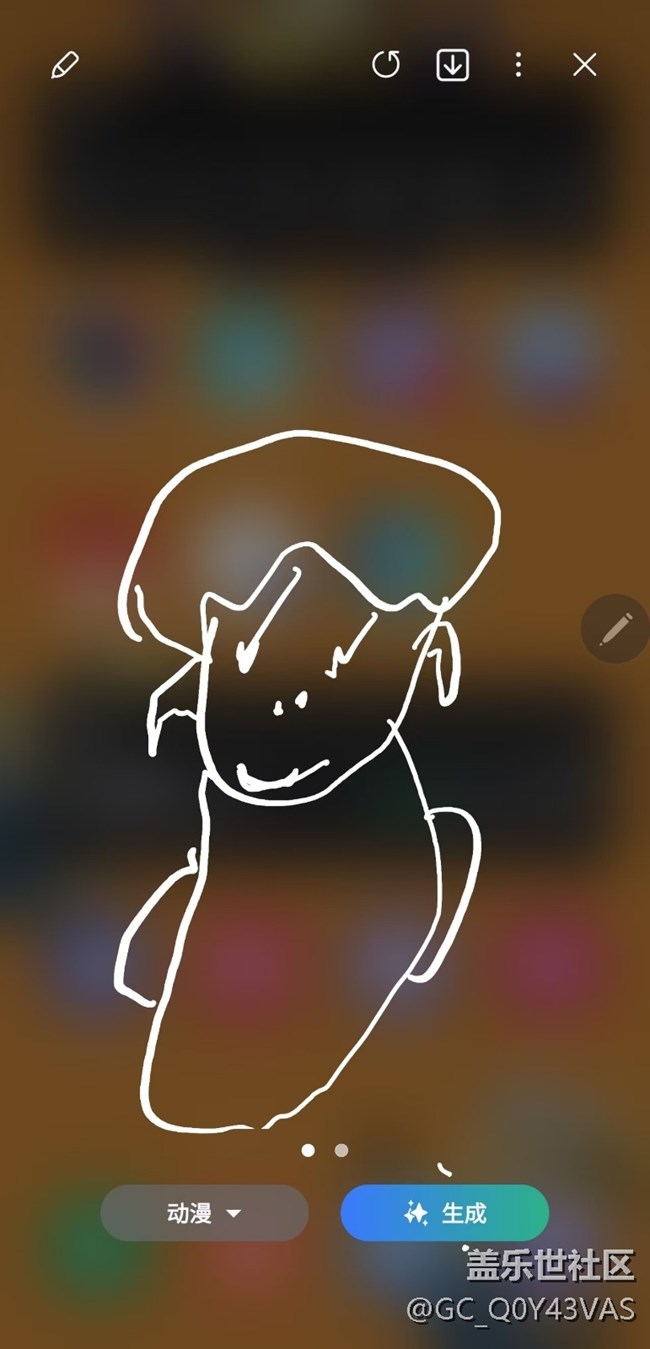The width and height of the screenshot is (650, 1349).
Task: Save the drawing with the download icon
Action: click(453, 65)
